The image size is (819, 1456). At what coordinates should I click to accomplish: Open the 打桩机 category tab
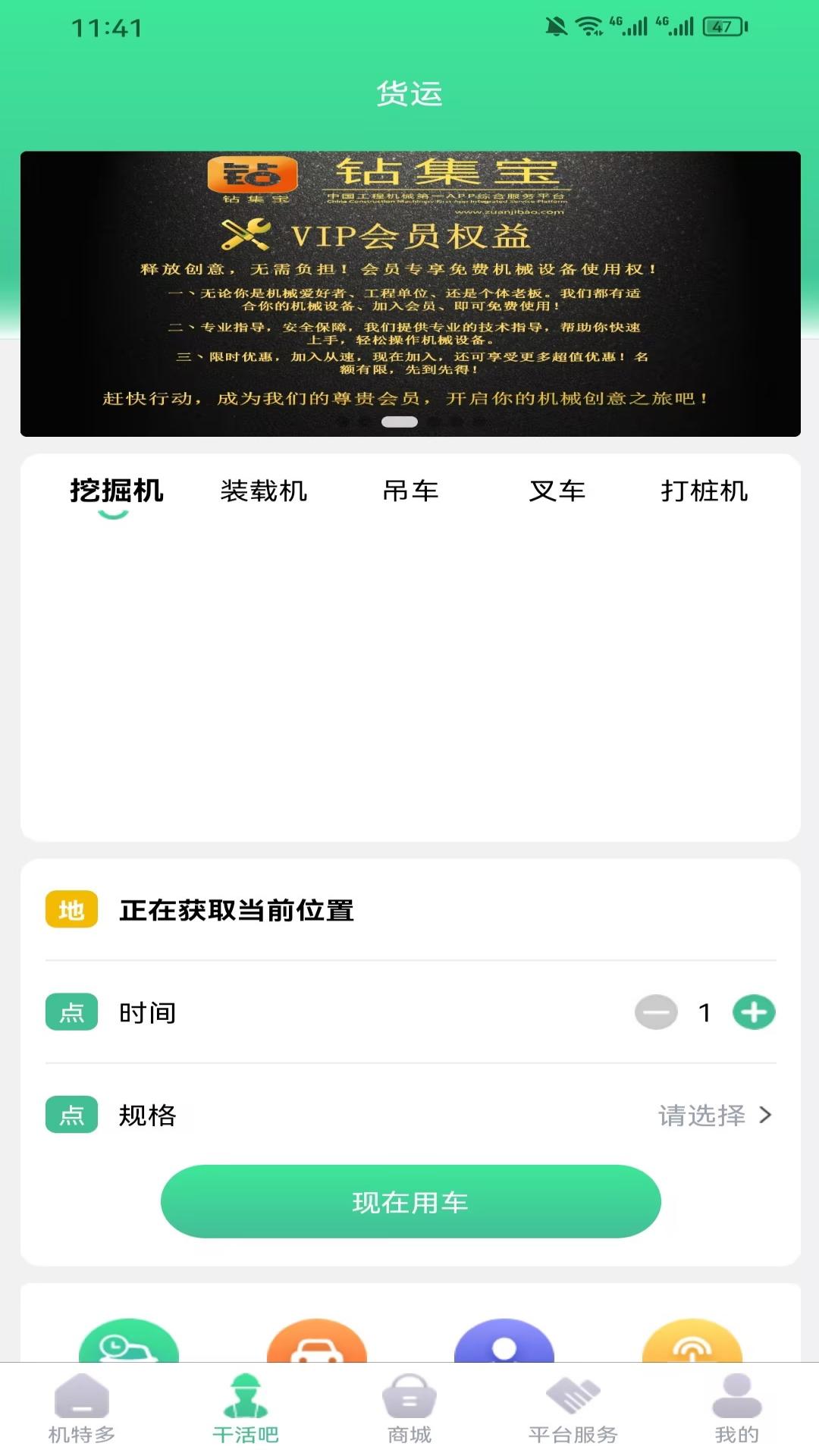(x=704, y=491)
